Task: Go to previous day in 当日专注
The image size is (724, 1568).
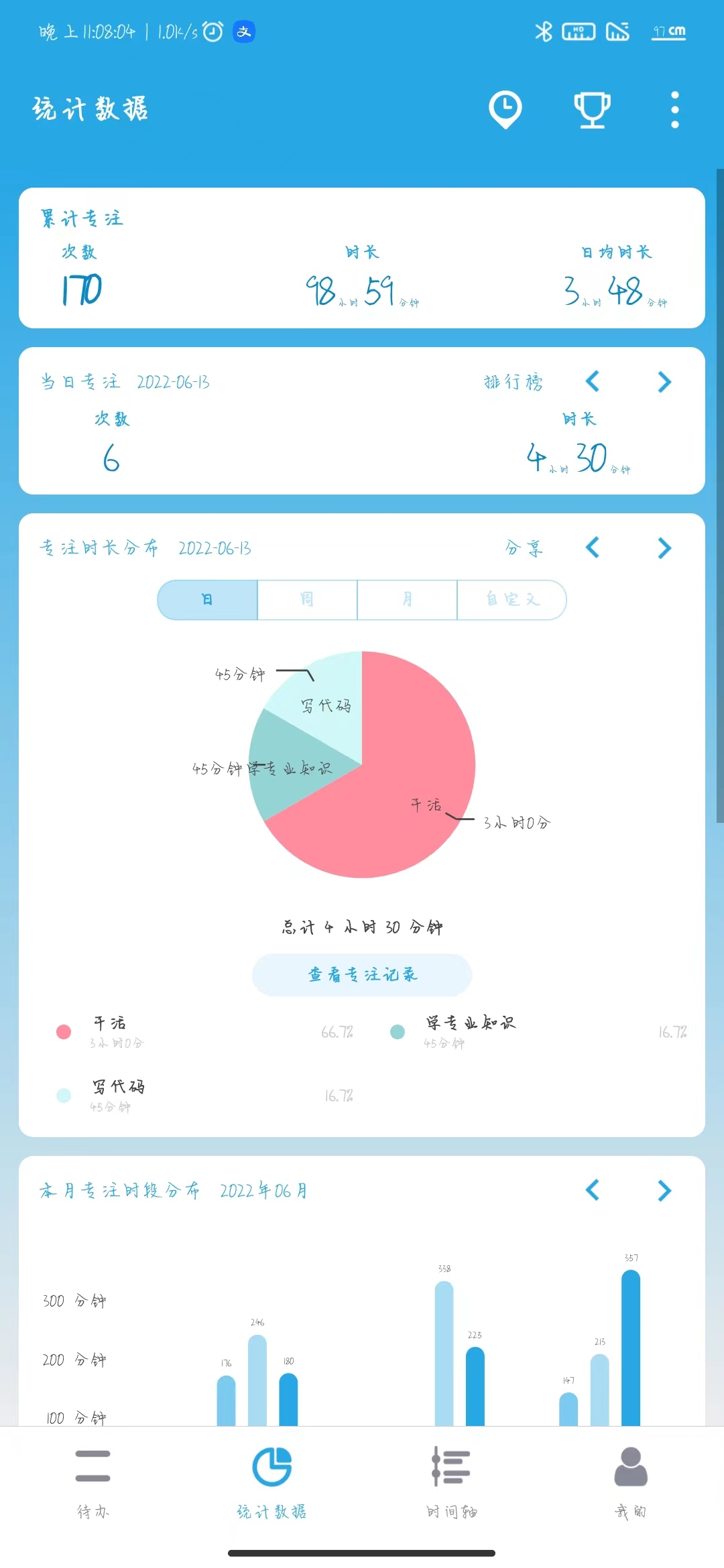Action: tap(593, 382)
